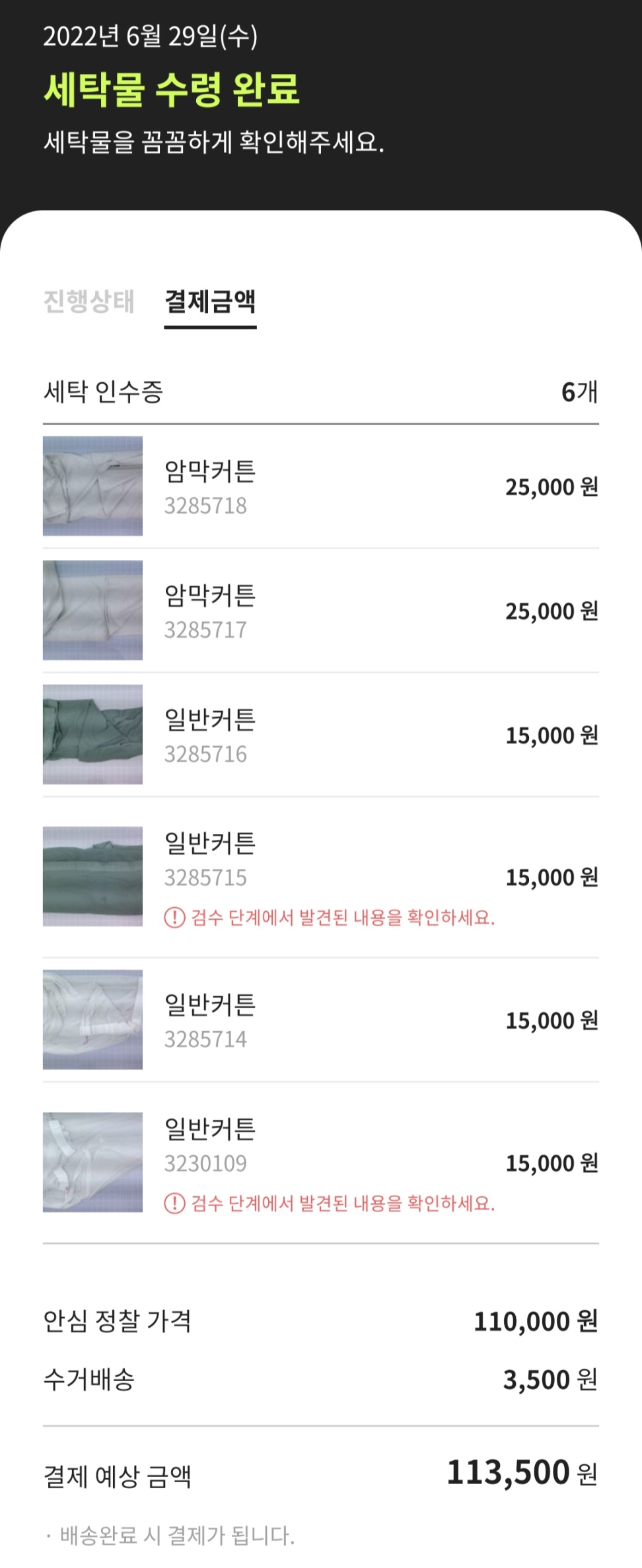Viewport: 642px width, 1568px height.
Task: View inspection notice for item 3230109
Action: 330,1204
